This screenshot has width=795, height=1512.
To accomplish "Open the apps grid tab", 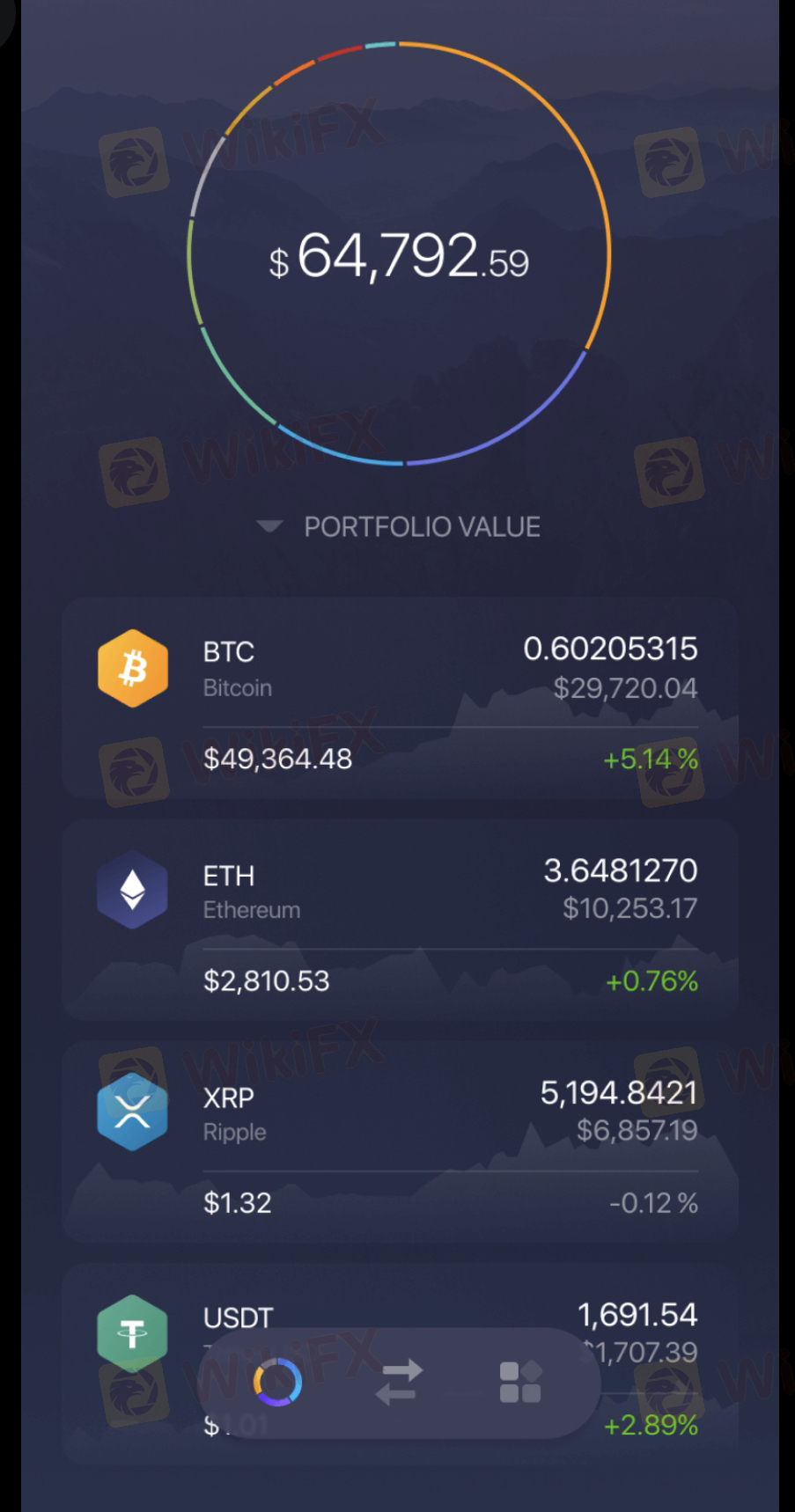I will coord(519,1383).
